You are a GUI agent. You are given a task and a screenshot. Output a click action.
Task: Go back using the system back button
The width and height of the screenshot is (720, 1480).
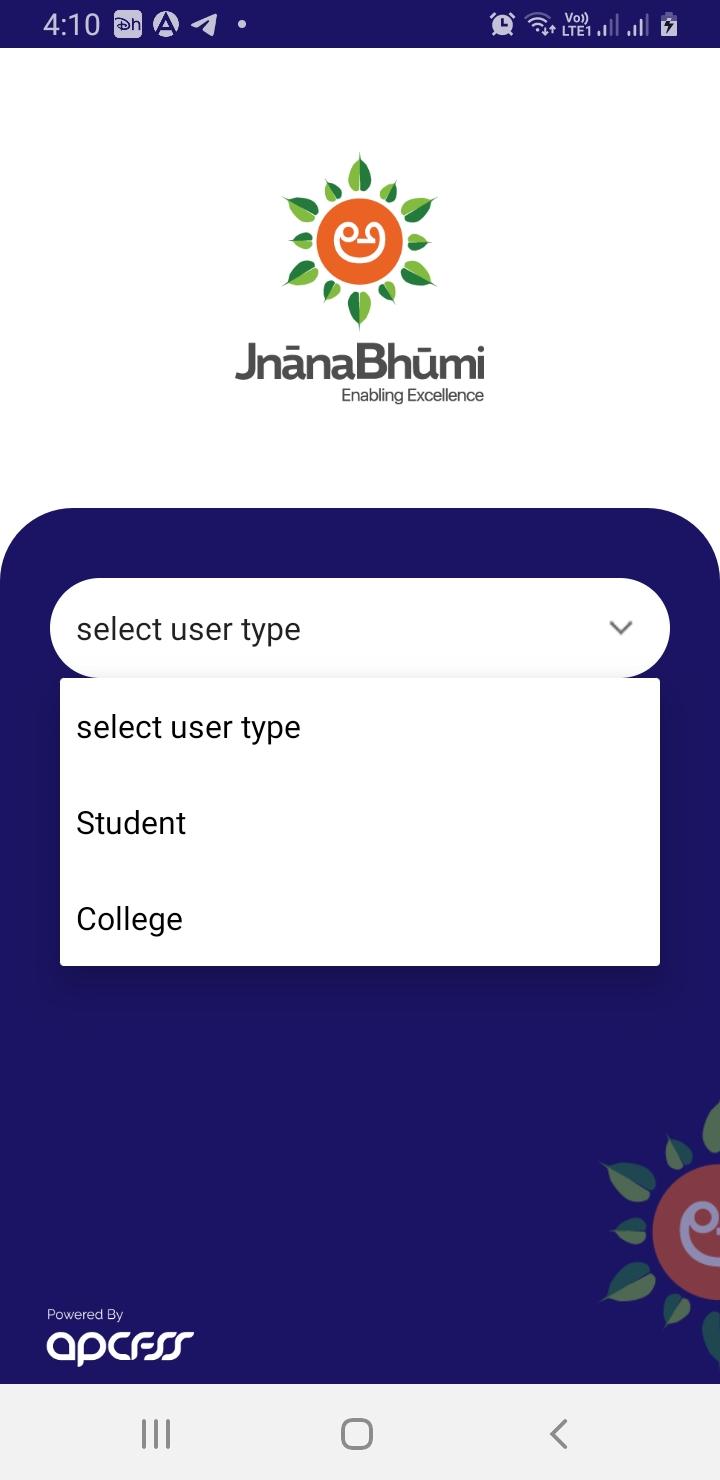pos(559,1433)
